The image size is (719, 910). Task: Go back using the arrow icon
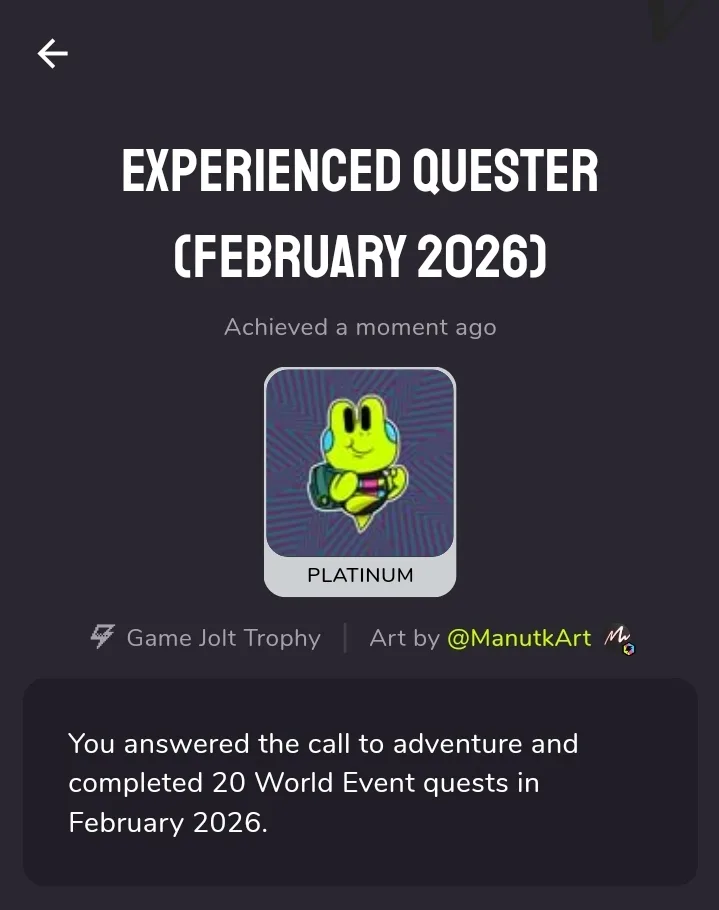coord(52,54)
